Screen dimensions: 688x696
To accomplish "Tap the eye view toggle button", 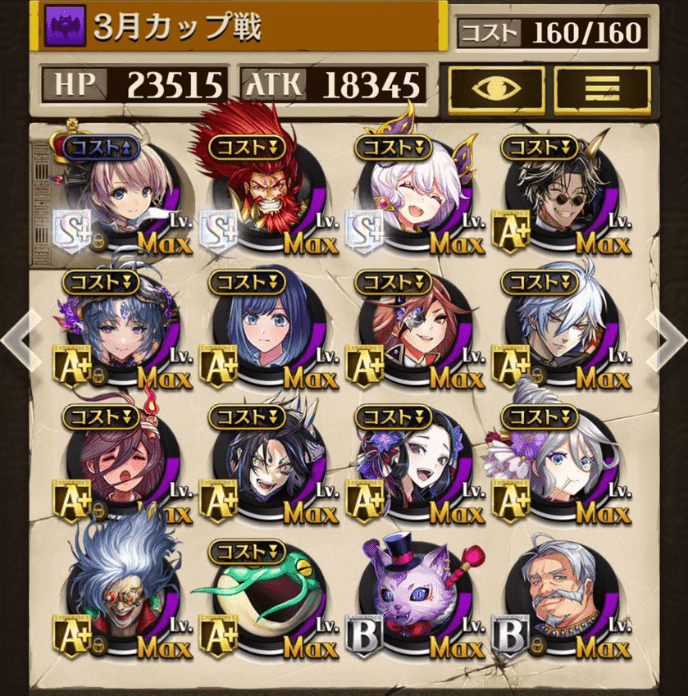I will click(496, 88).
